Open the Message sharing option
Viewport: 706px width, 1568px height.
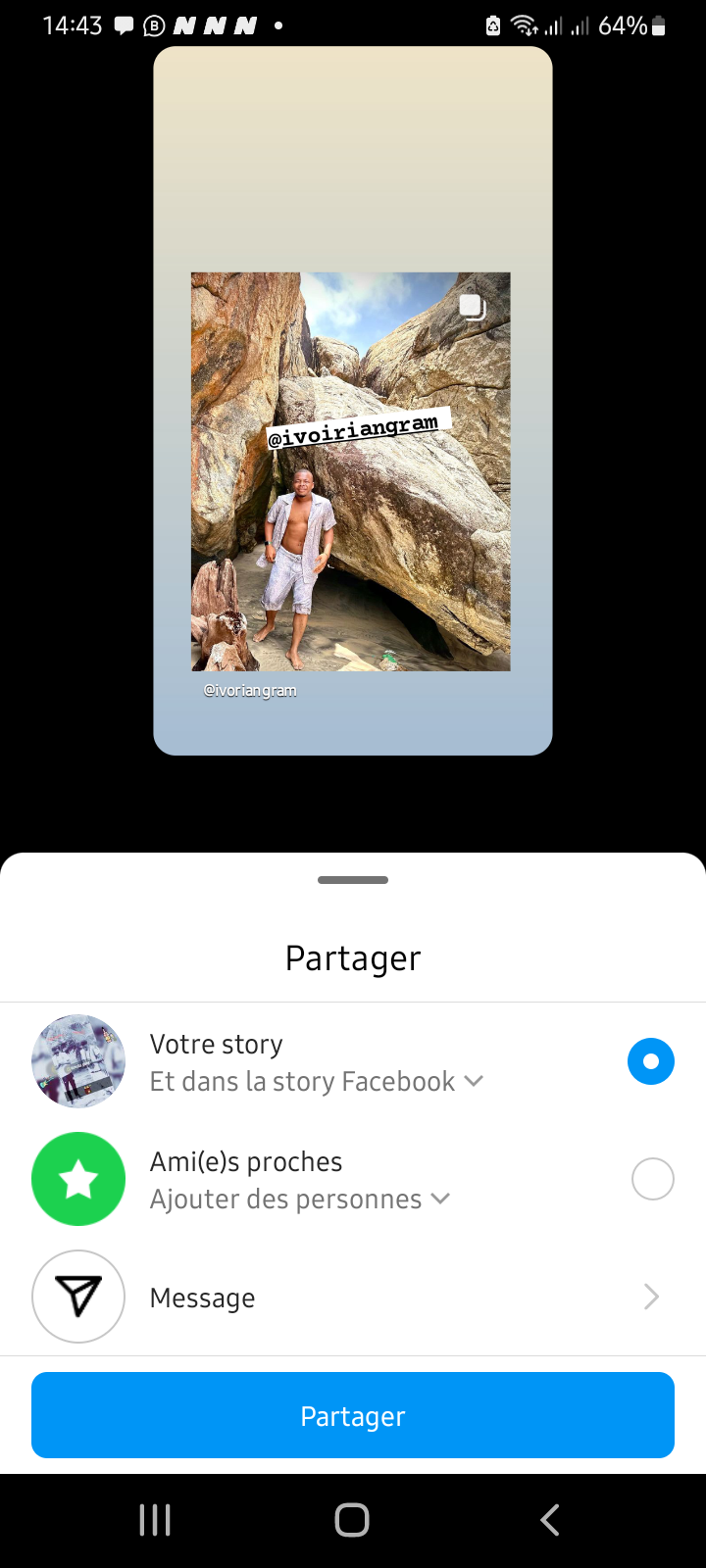coord(353,1298)
